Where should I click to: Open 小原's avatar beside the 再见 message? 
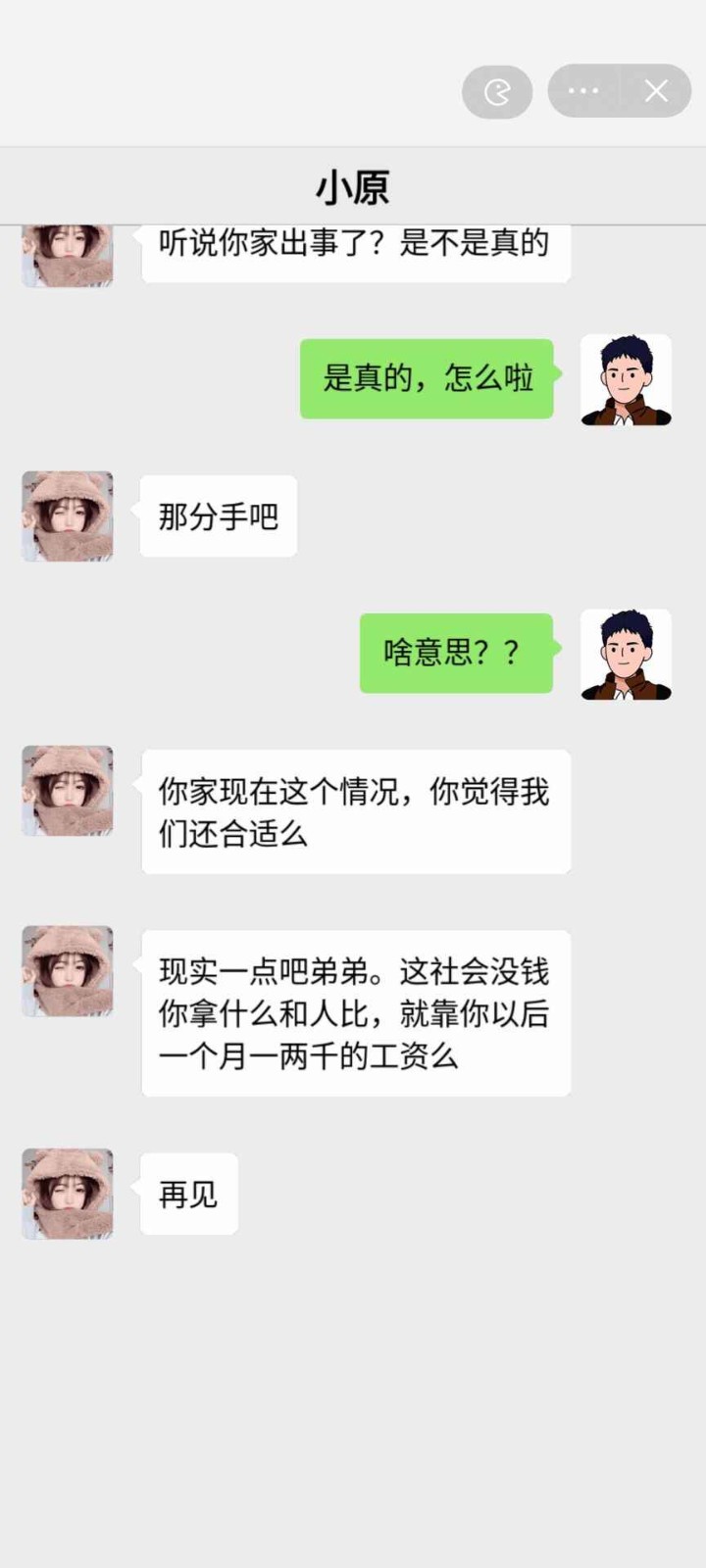coord(67,1194)
